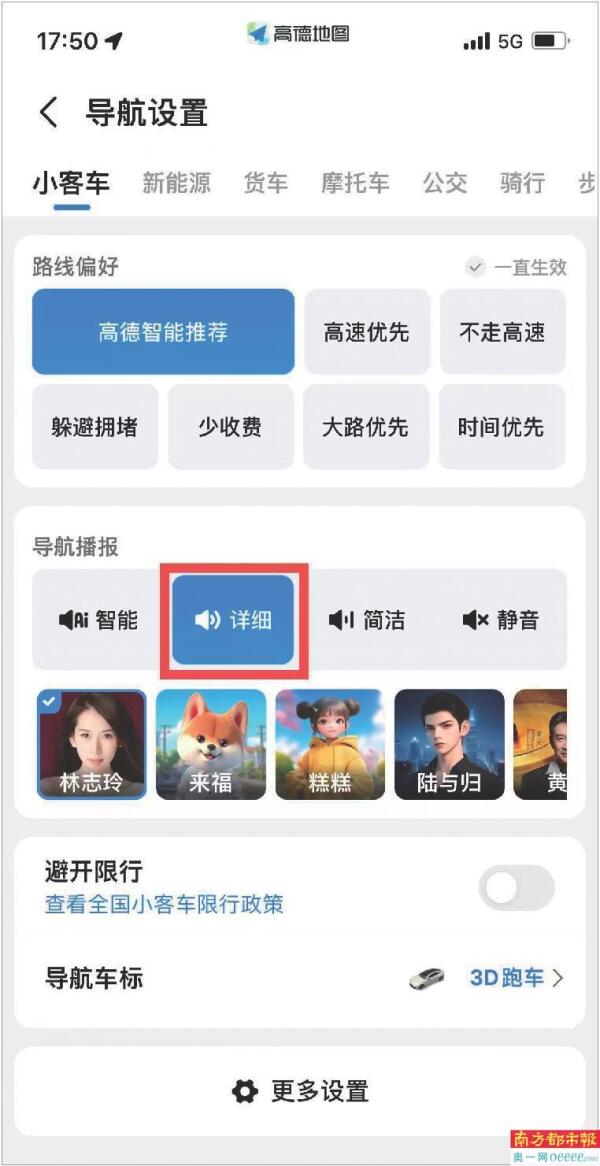
Task: Choose 高德智能推荐 route preference
Action: pos(163,332)
